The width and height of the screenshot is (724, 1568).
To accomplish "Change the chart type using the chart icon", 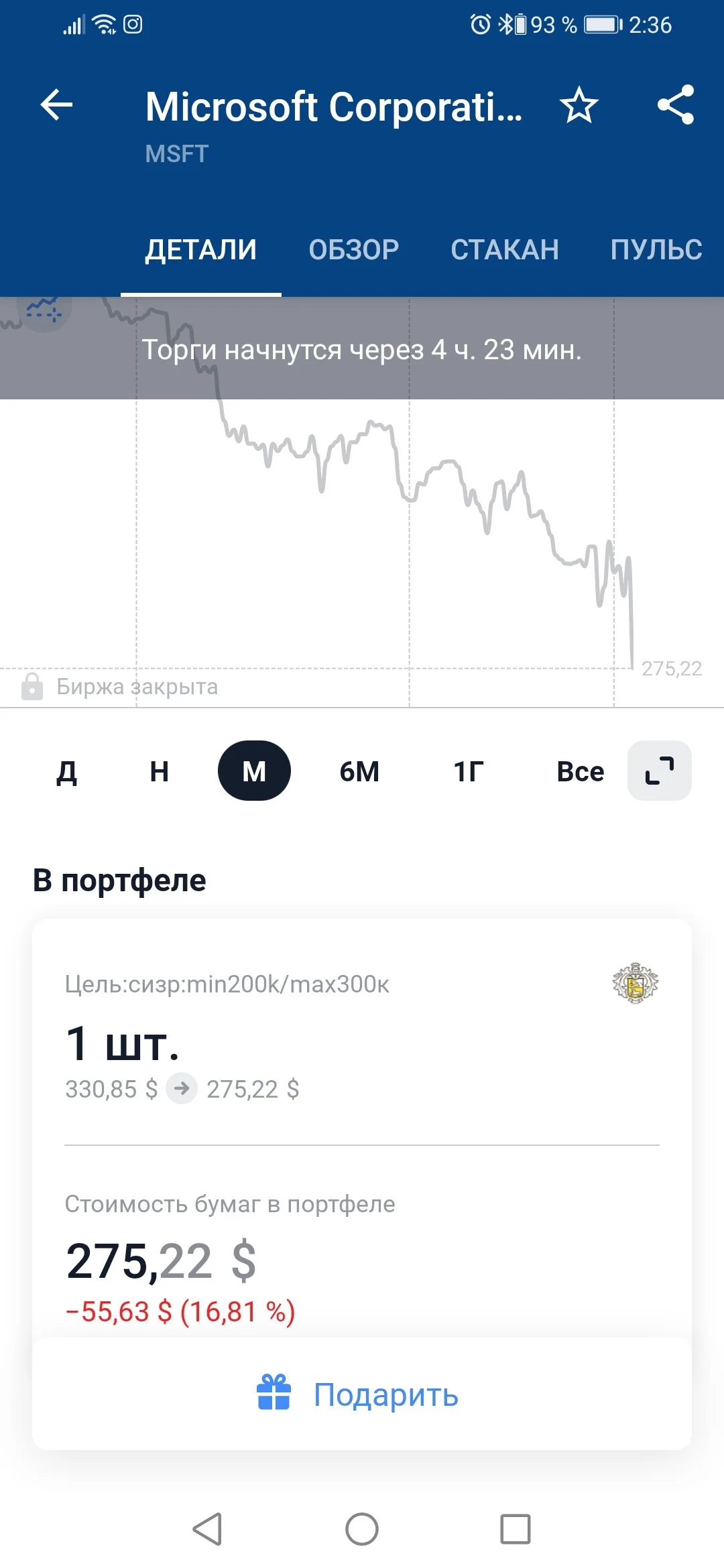I will 44,310.
